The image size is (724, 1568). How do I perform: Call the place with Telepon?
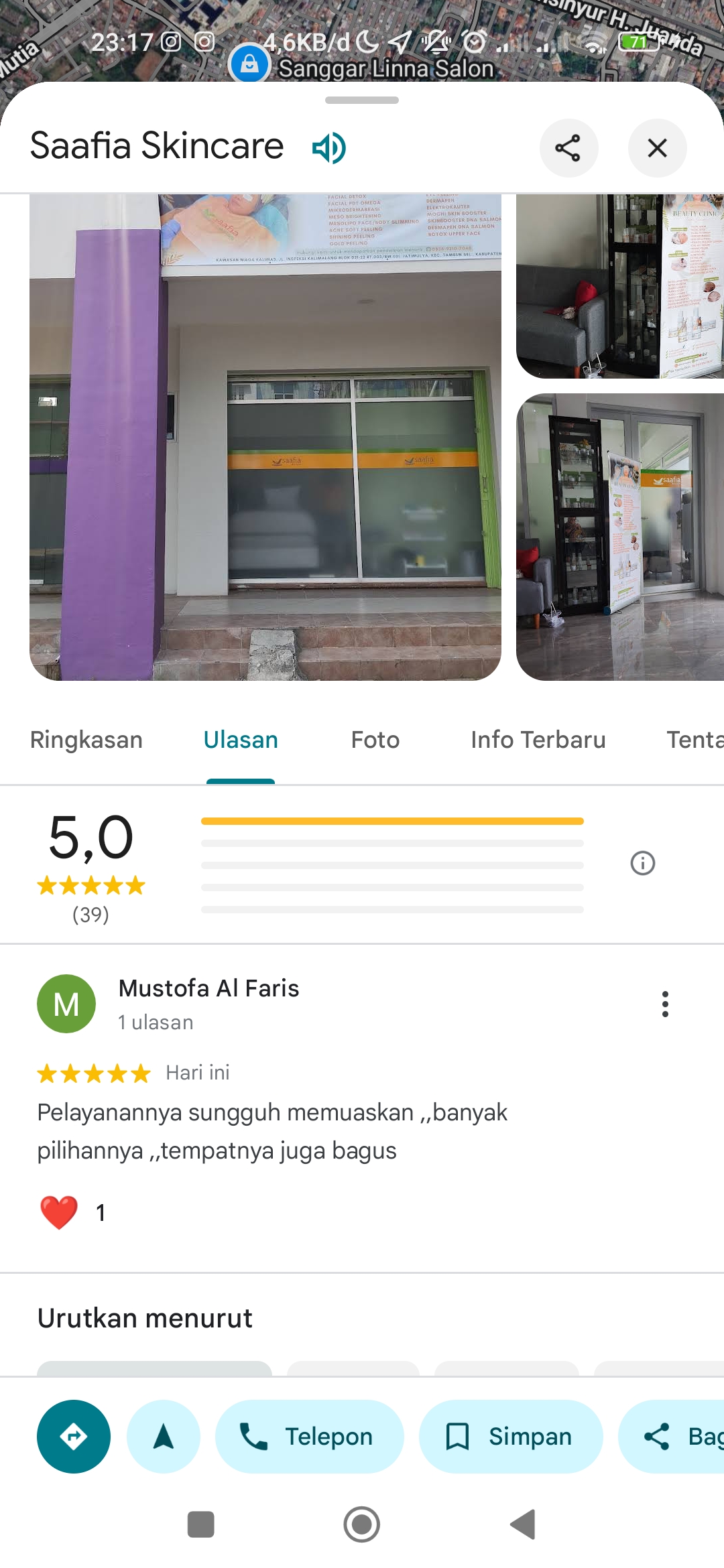[x=310, y=1437]
